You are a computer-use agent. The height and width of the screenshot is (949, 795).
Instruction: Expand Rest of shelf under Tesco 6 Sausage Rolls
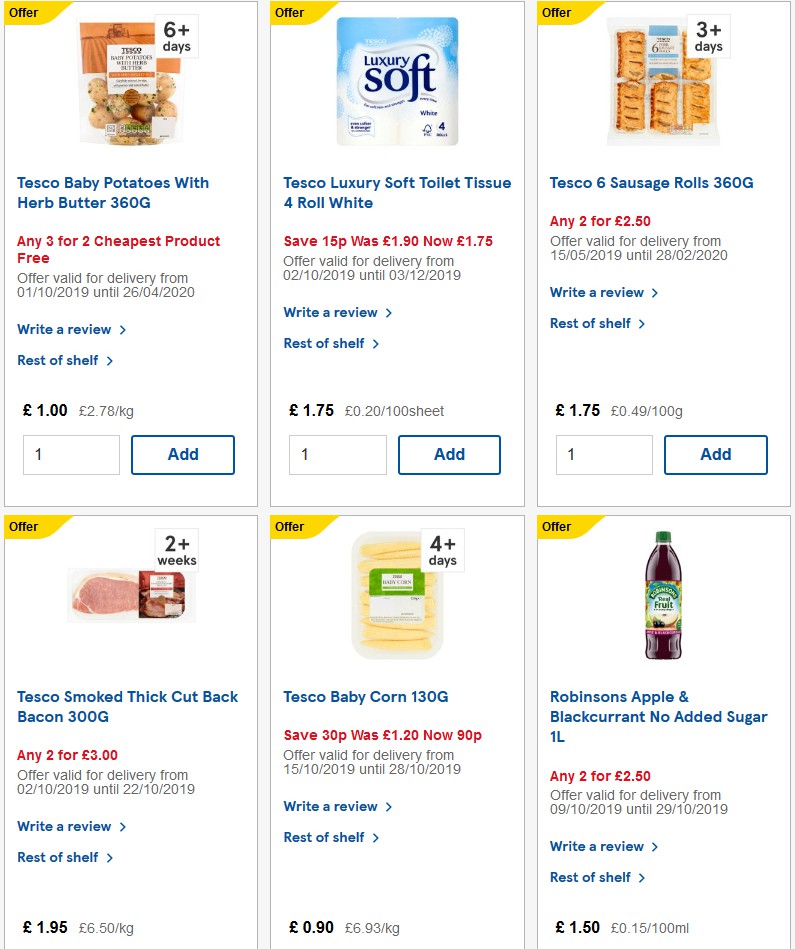[592, 323]
